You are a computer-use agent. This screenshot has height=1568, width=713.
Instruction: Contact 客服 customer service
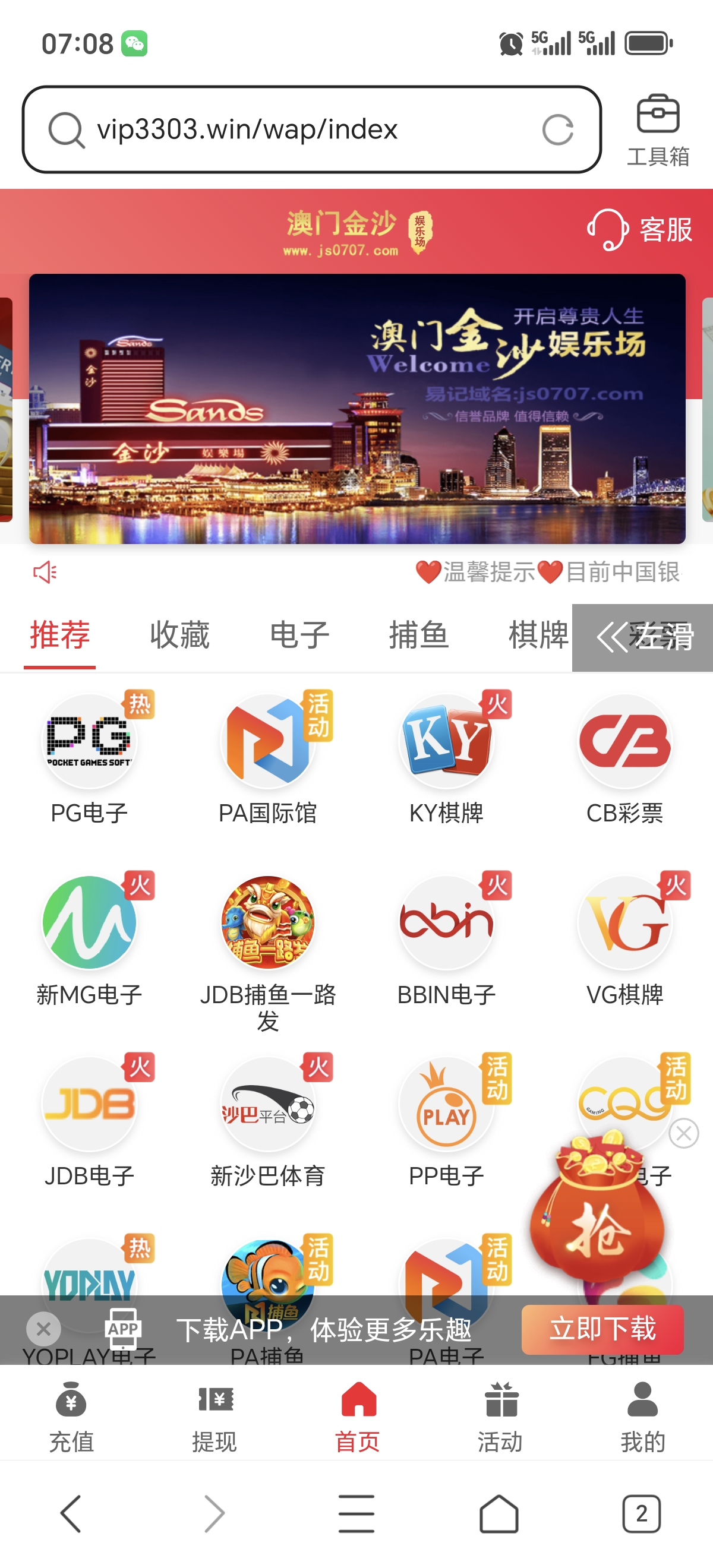[640, 230]
